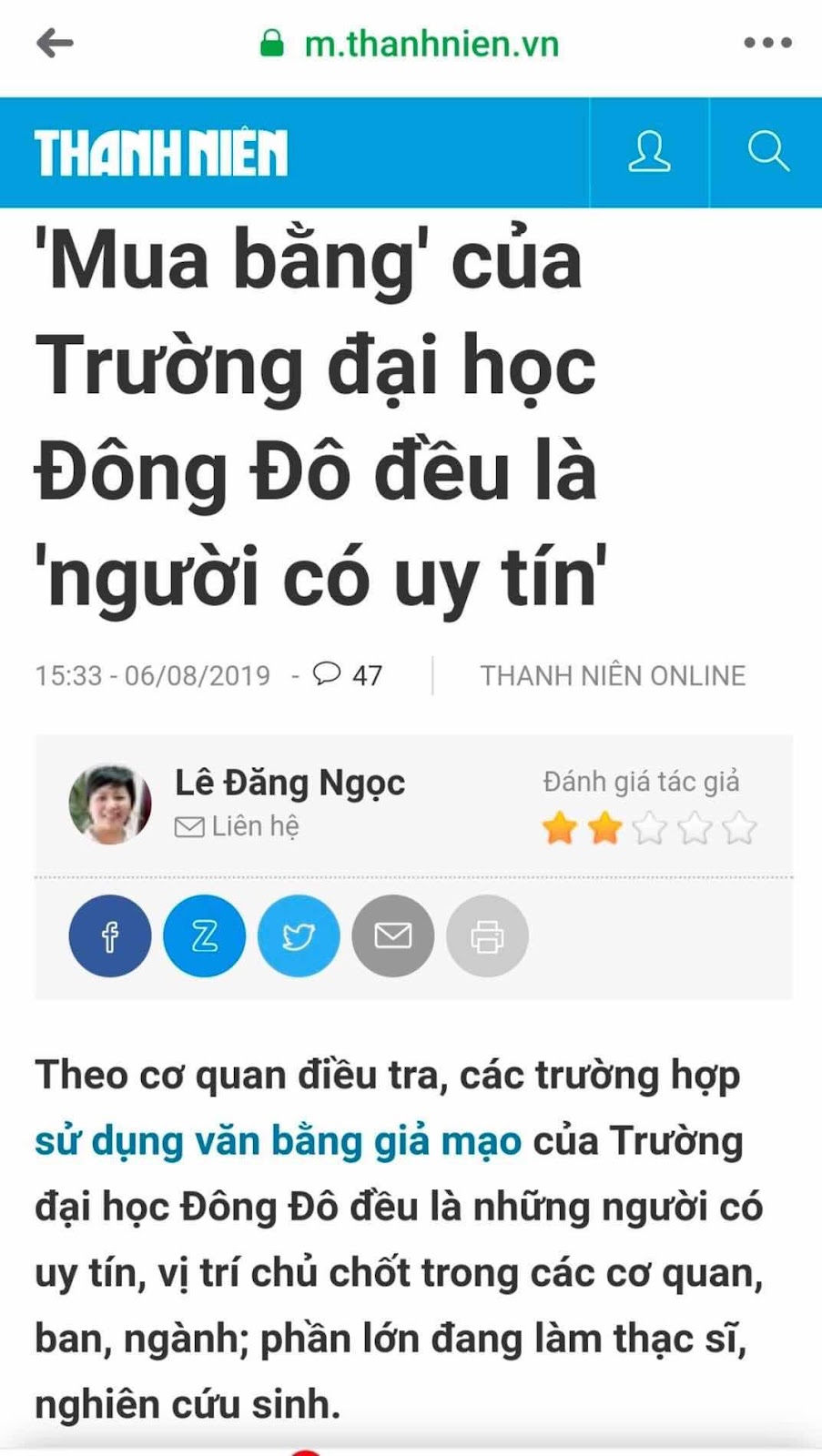The image size is (822, 1456).
Task: Open the 'sử dụng văn bằng giả mạo' link
Action: coord(279,1141)
